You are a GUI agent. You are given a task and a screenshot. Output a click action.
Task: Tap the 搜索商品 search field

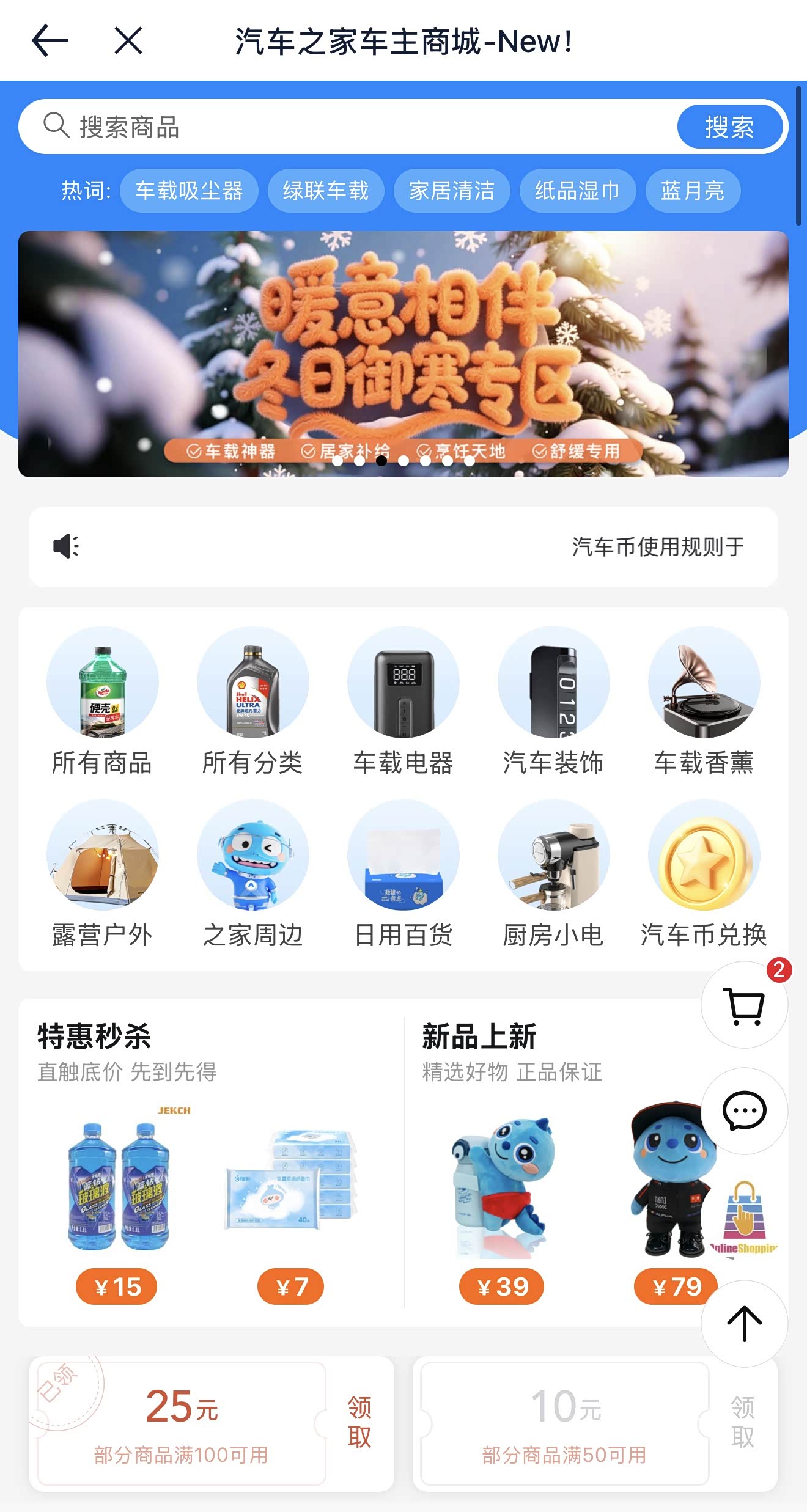pyautogui.click(x=348, y=127)
